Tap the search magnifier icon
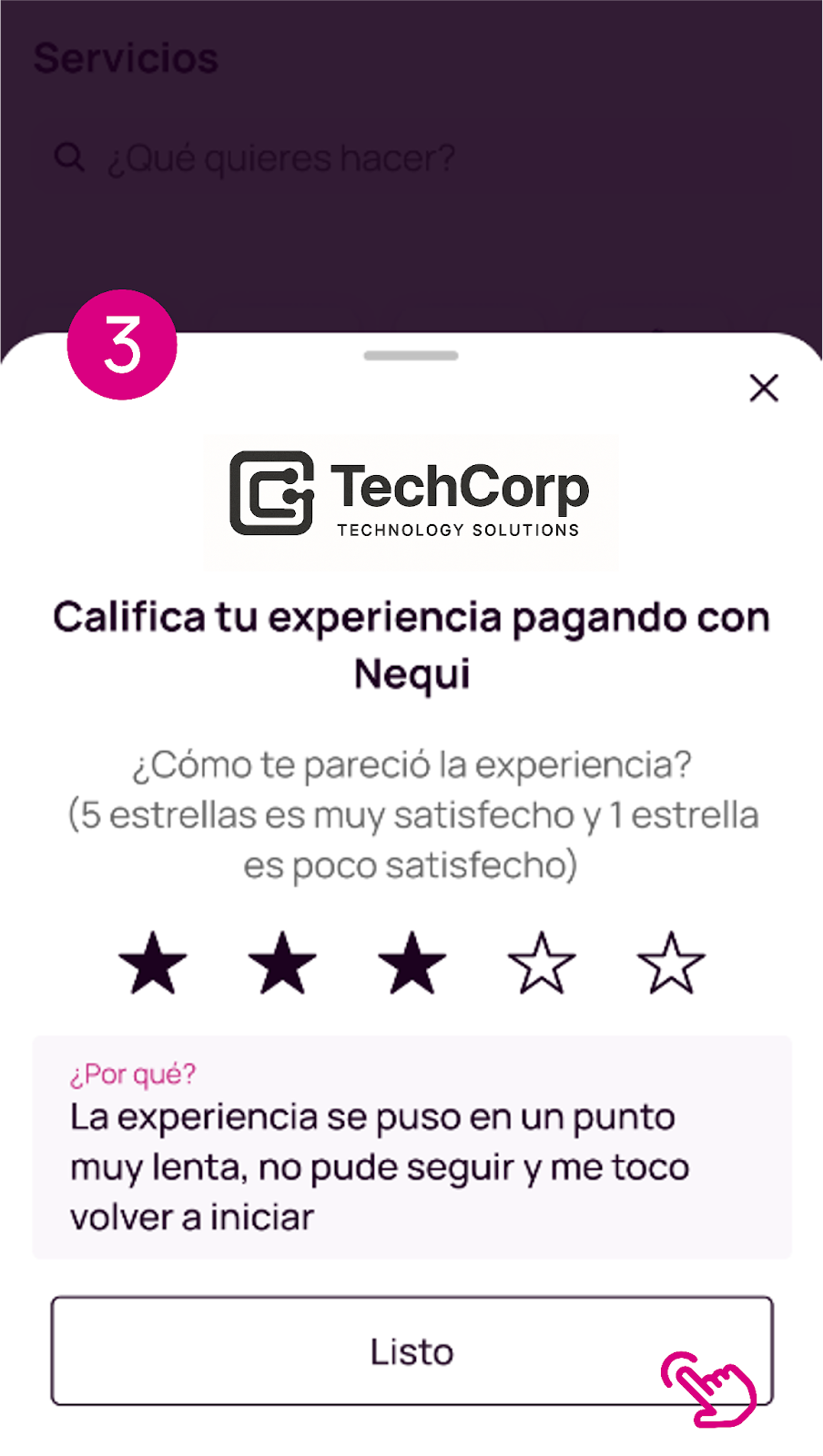This screenshot has height=1456, width=823. coord(69,157)
